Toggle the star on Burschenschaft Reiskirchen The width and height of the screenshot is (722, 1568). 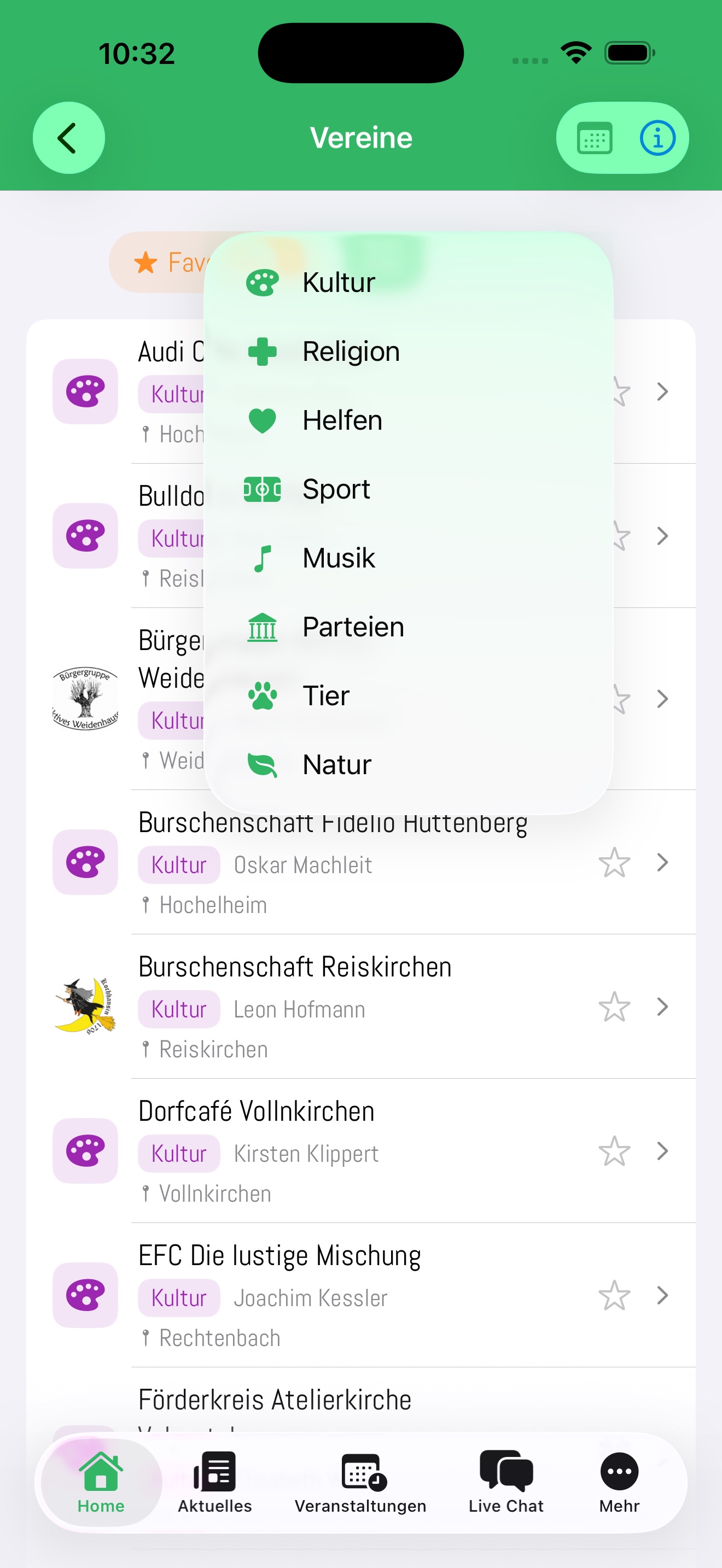[614, 1007]
